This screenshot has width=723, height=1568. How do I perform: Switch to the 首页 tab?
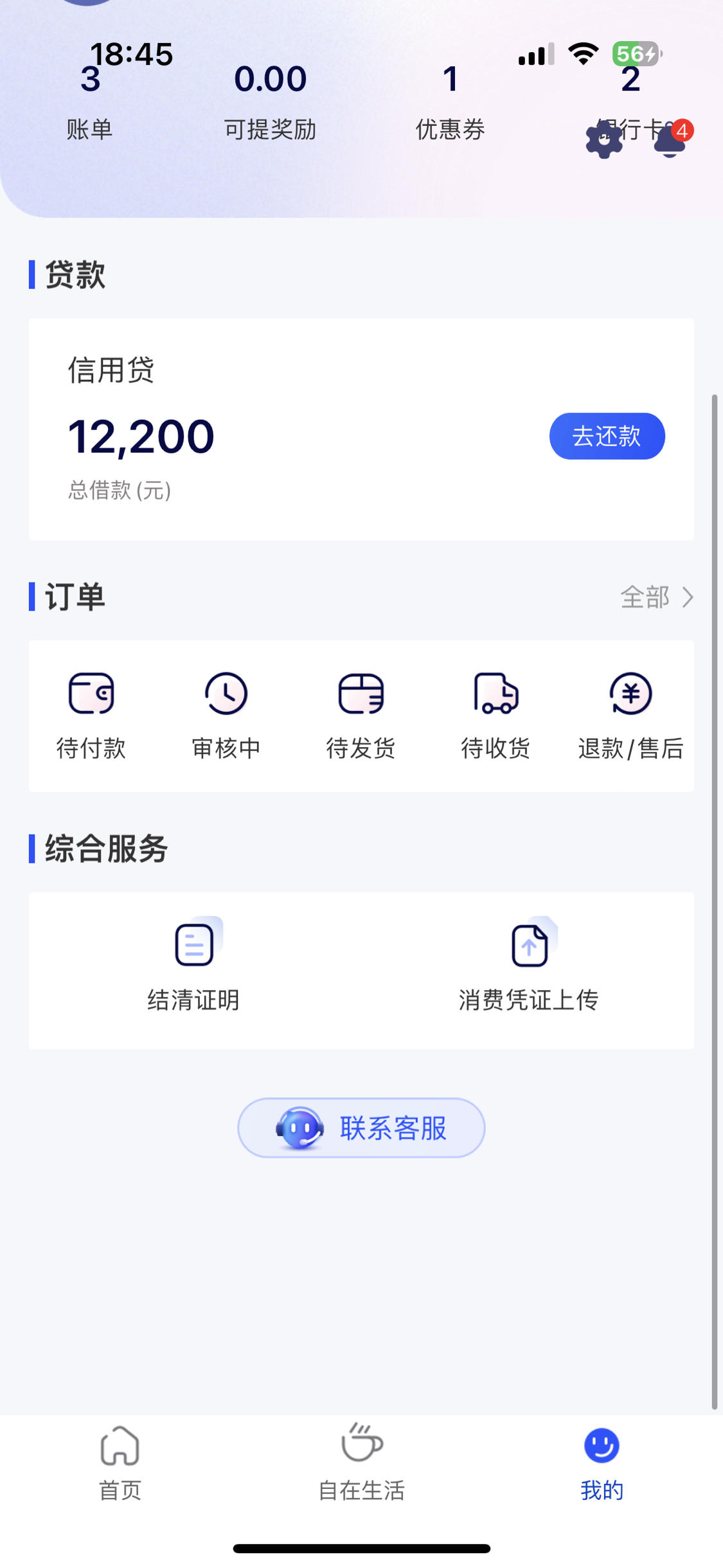[120, 1463]
